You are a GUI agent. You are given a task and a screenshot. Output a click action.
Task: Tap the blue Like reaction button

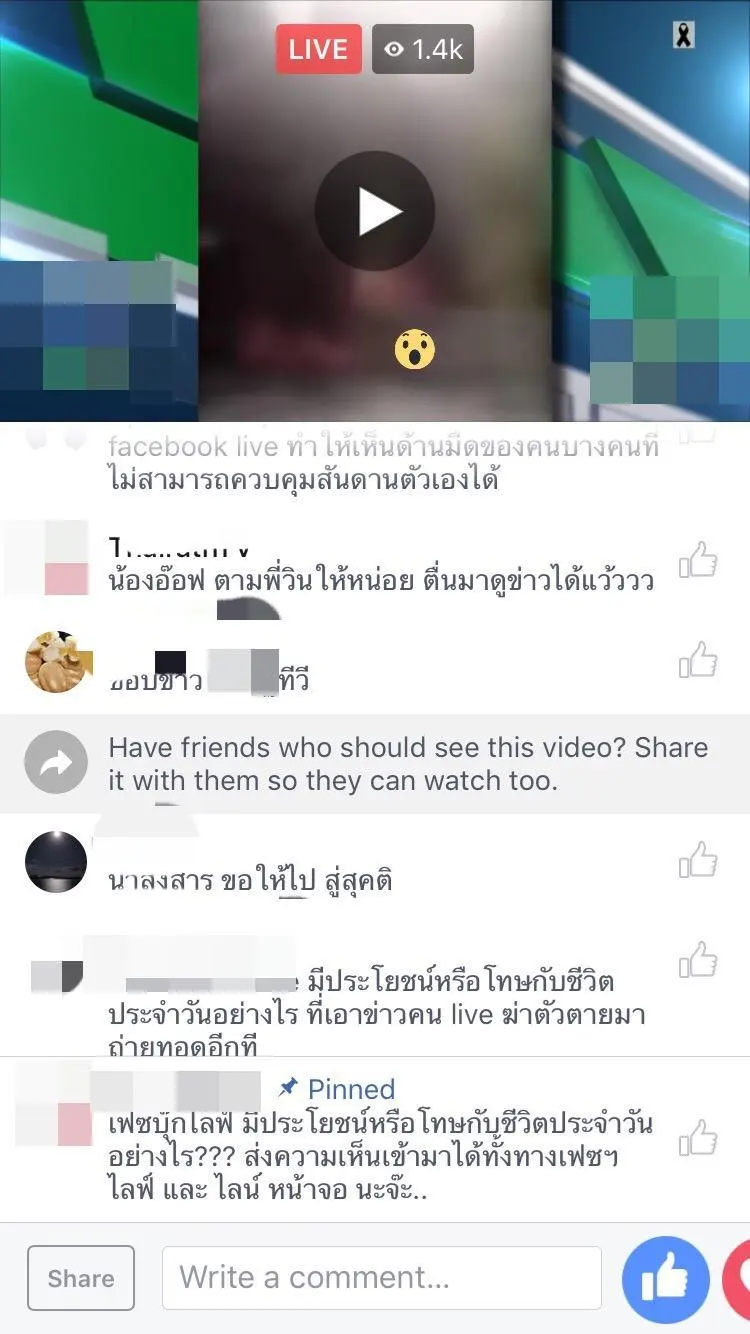(x=666, y=1279)
